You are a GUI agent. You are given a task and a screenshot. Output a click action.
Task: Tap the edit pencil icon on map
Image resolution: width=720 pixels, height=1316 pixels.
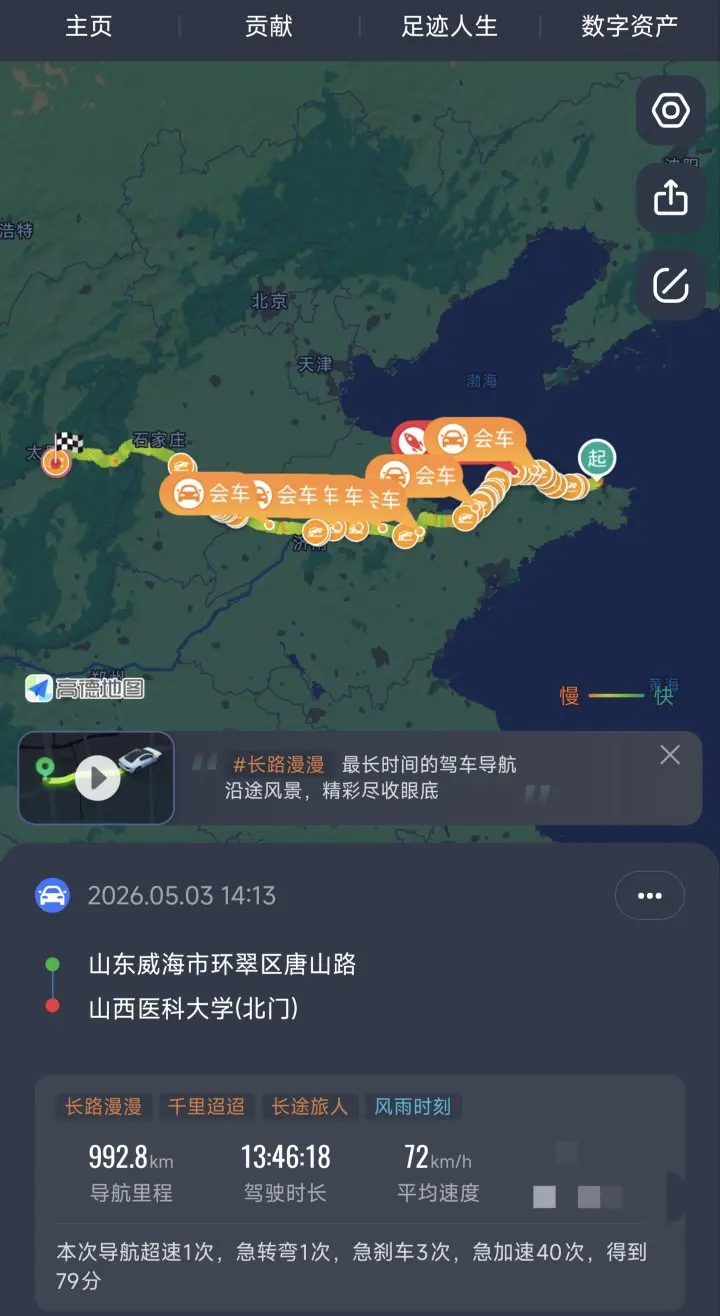tap(671, 286)
